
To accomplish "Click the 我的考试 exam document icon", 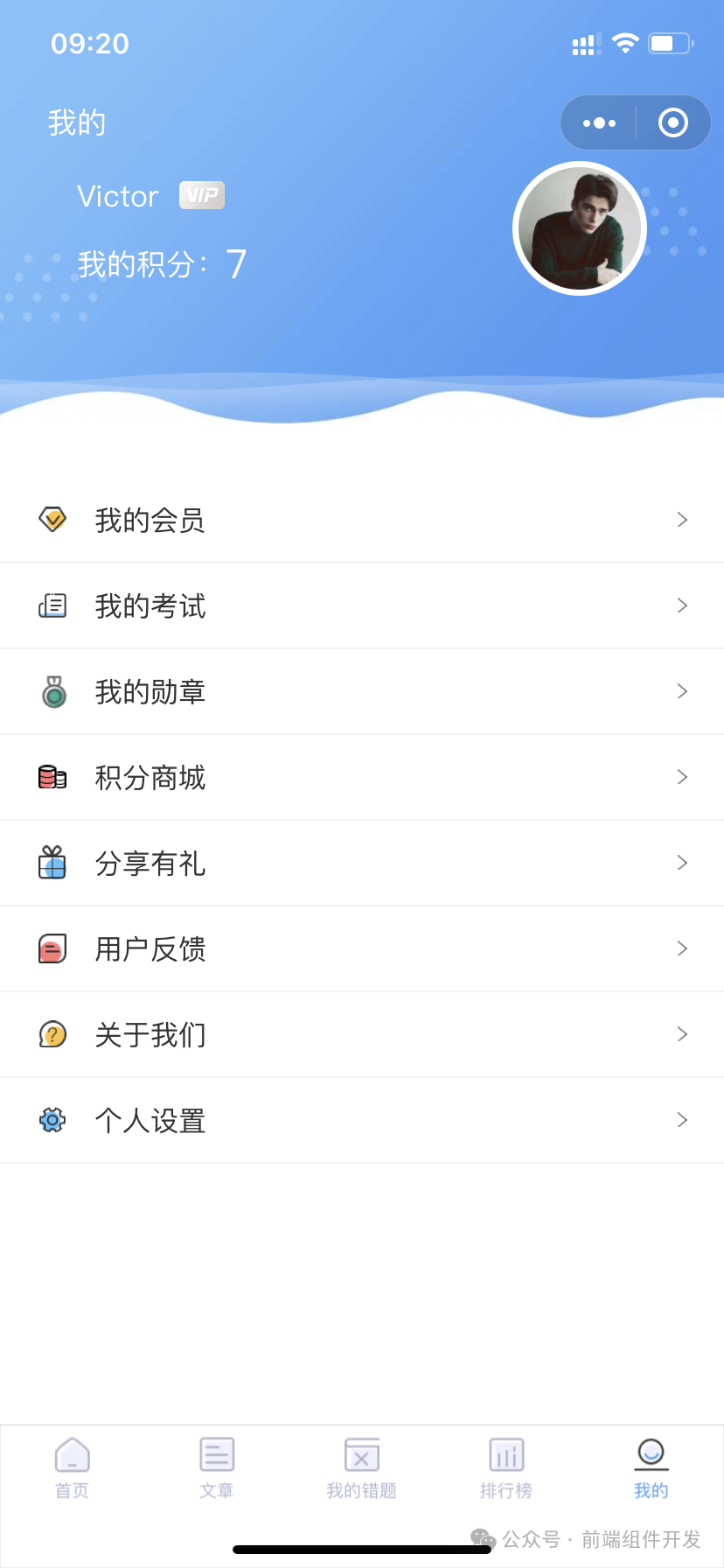I will click(x=52, y=605).
